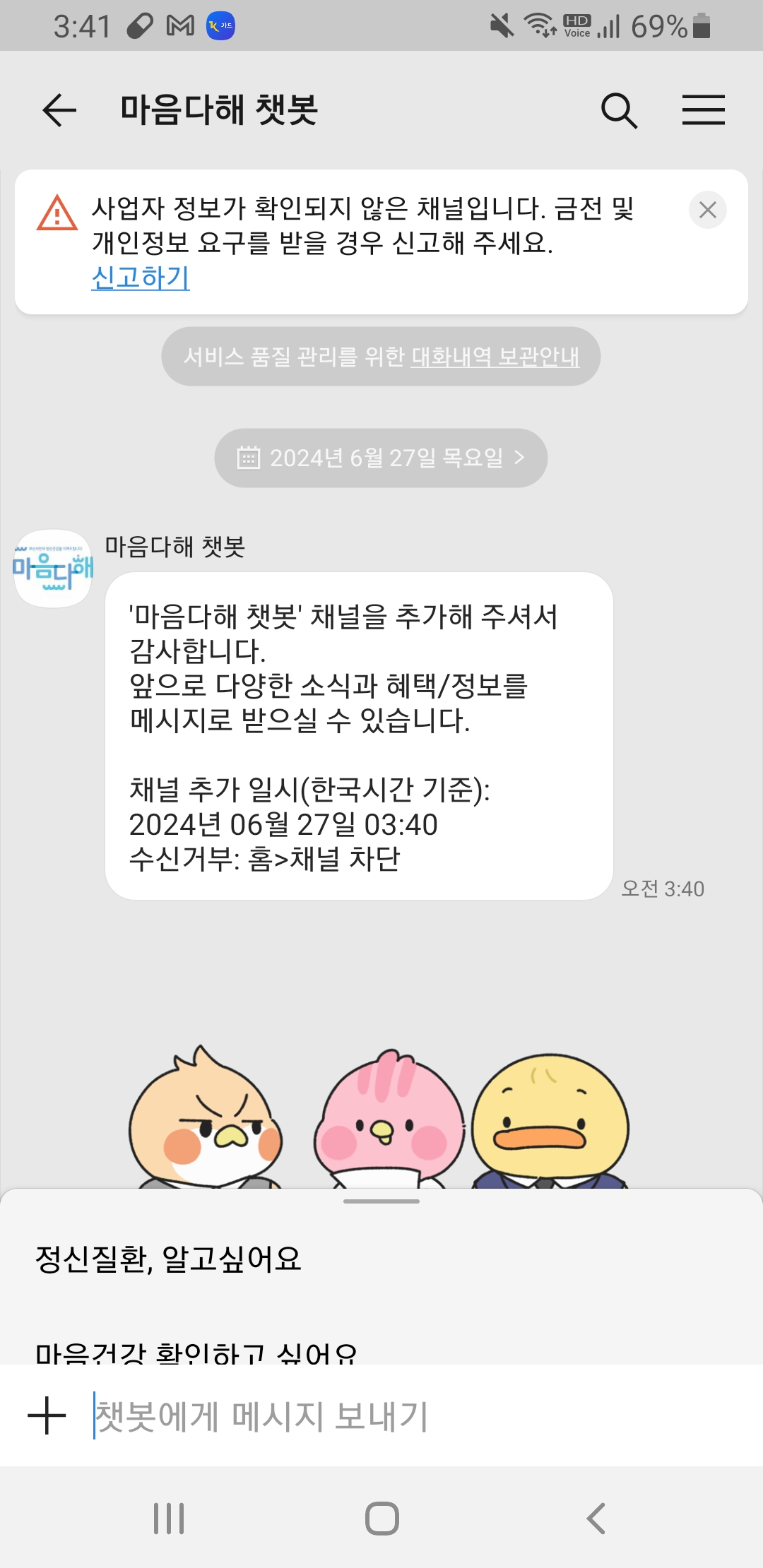
Task: Go back from 마음다해 챗봇 chat
Action: [x=59, y=110]
